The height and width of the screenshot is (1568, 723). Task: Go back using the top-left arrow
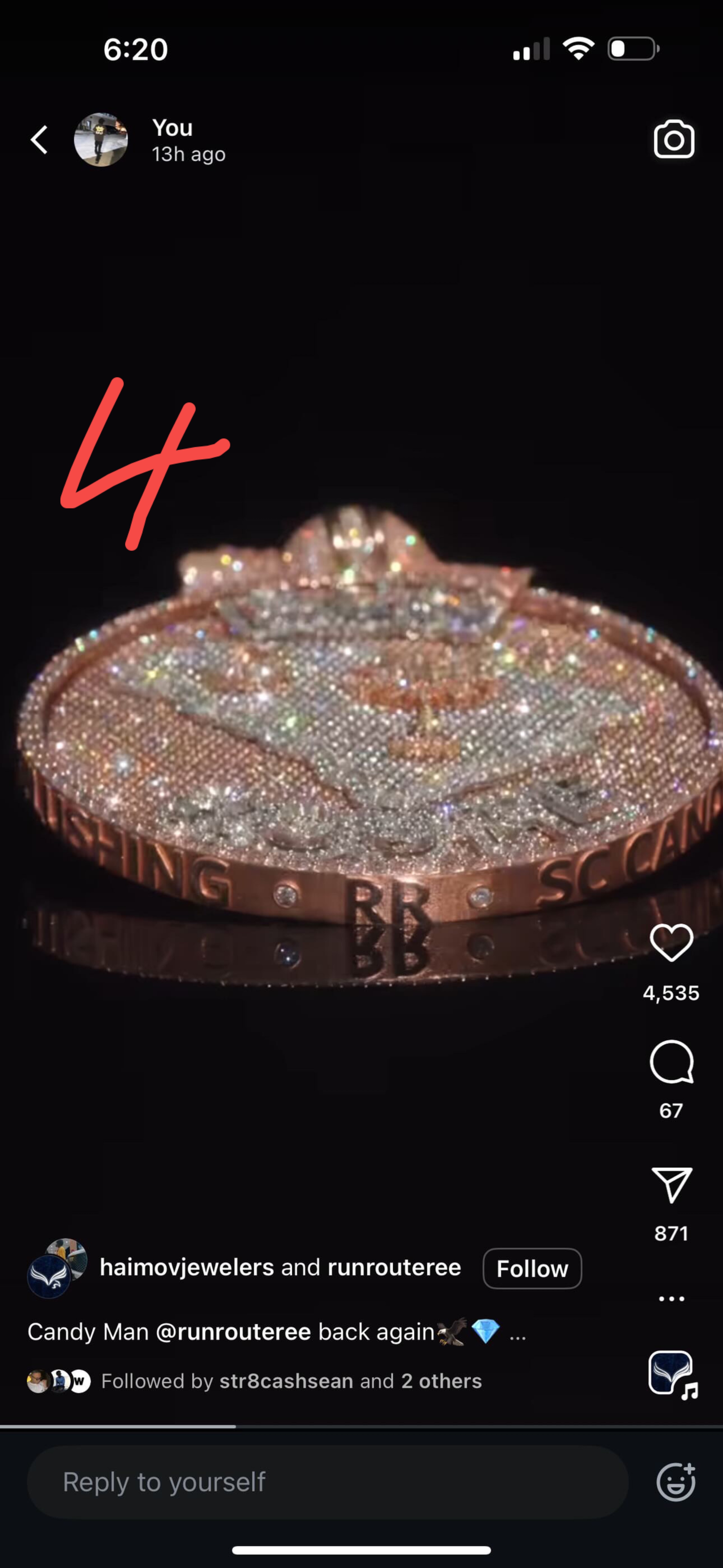39,140
